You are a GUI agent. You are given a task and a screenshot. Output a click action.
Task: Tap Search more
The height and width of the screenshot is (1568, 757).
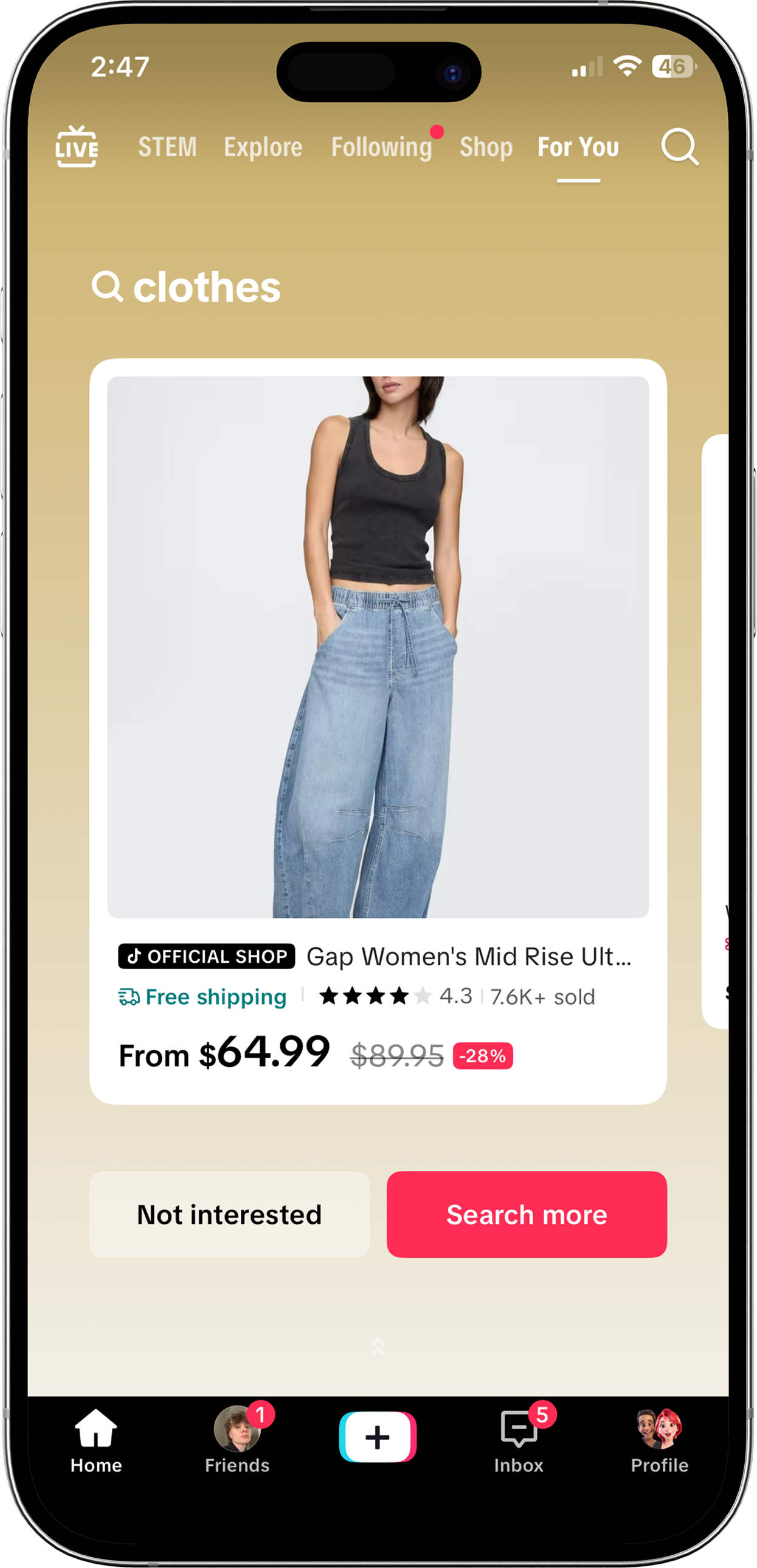[x=527, y=1215]
